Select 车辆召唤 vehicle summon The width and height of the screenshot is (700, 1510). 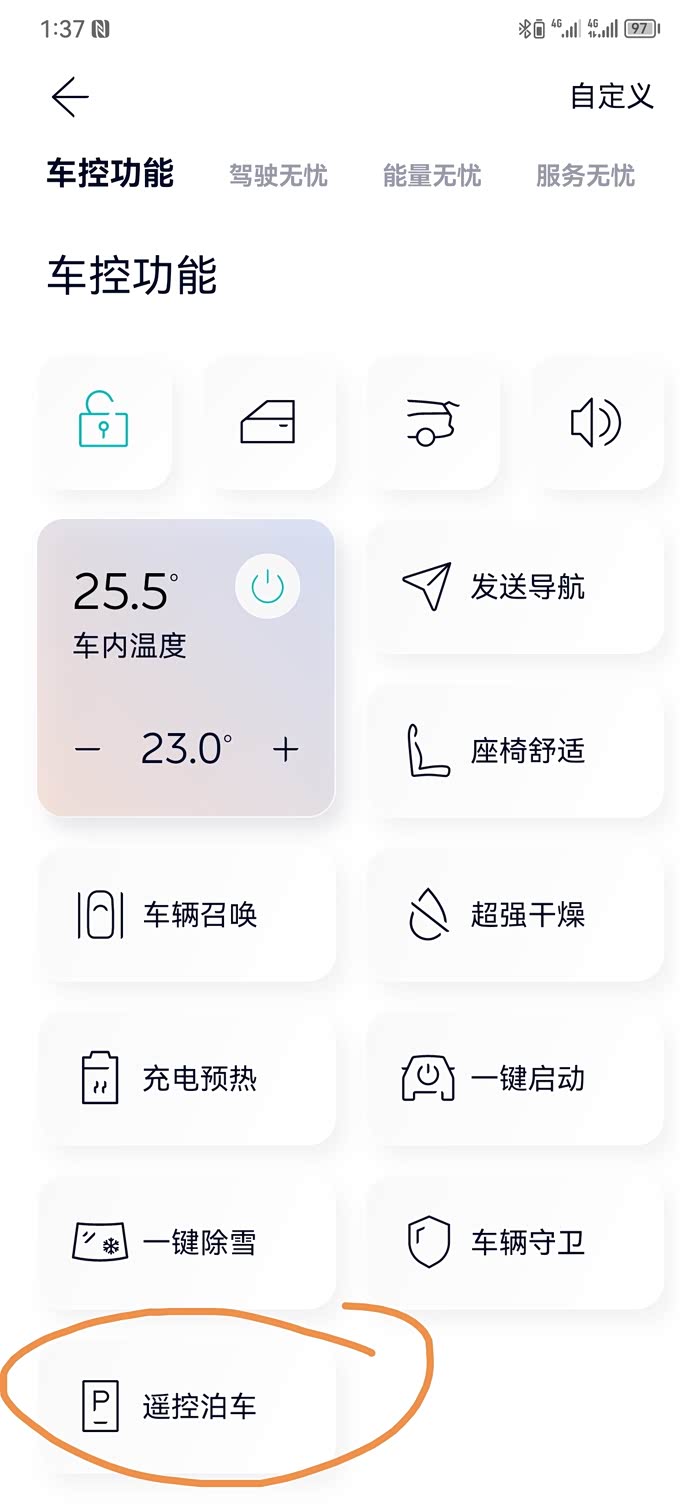pos(187,915)
